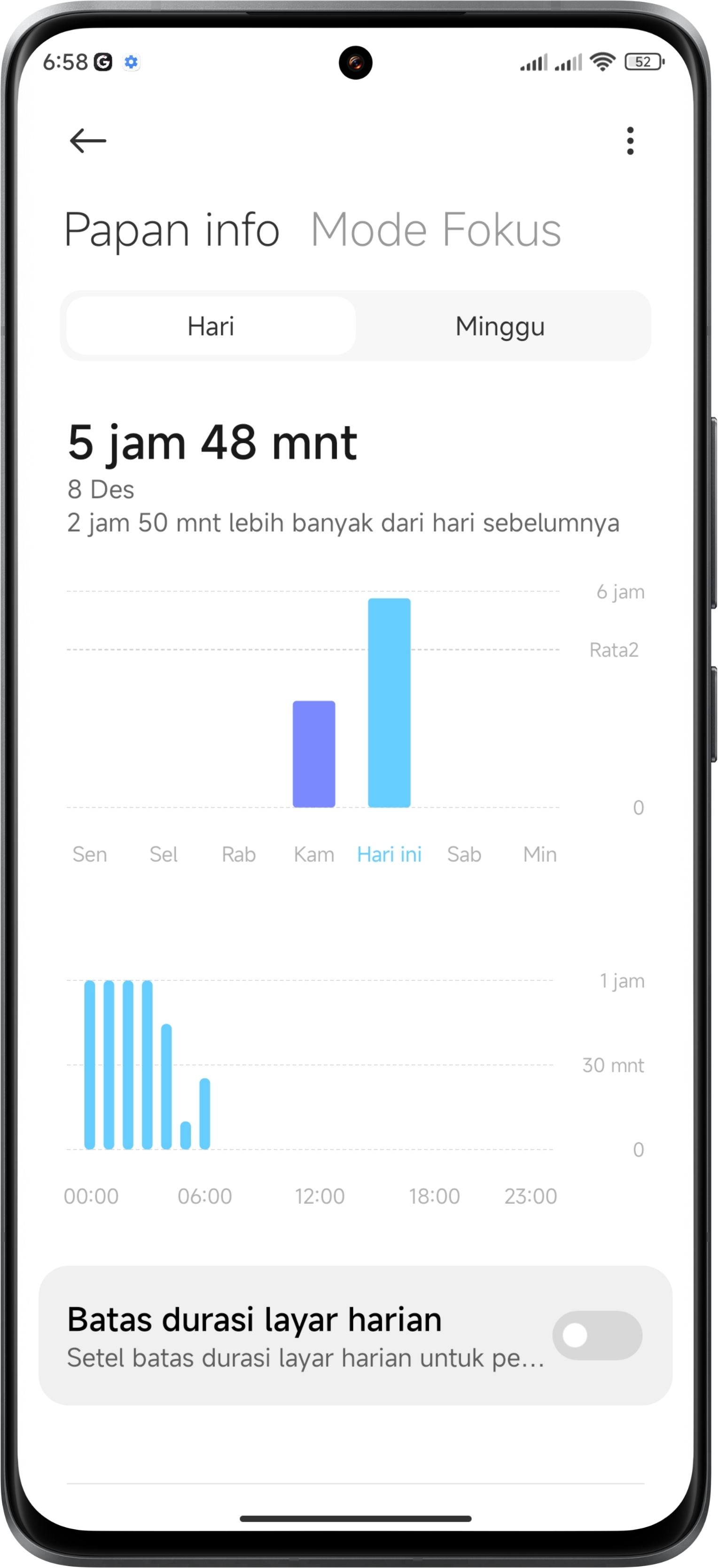Open the three-dot overflow menu
This screenshot has height=1568, width=718.
pyautogui.click(x=630, y=140)
